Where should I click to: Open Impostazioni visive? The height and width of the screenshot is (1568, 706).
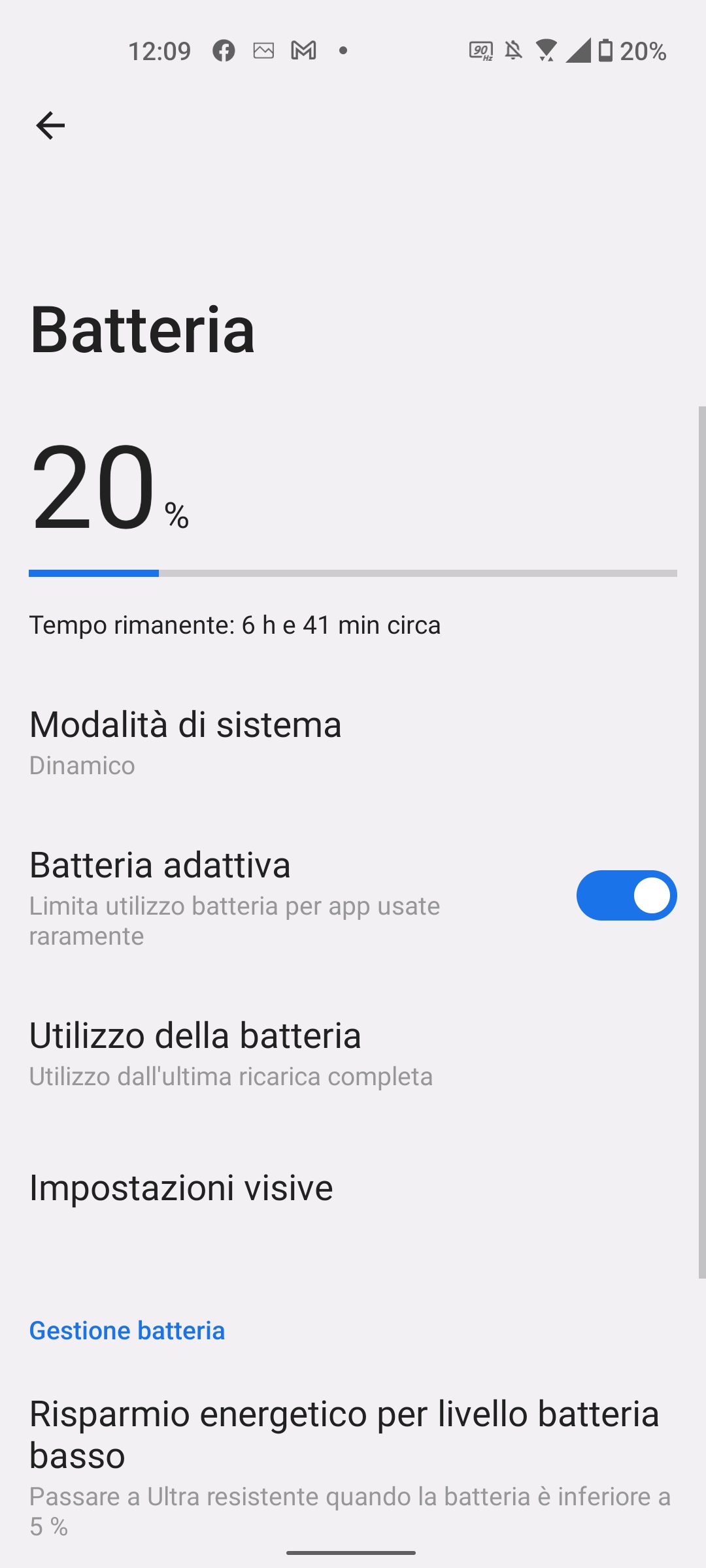353,1188
